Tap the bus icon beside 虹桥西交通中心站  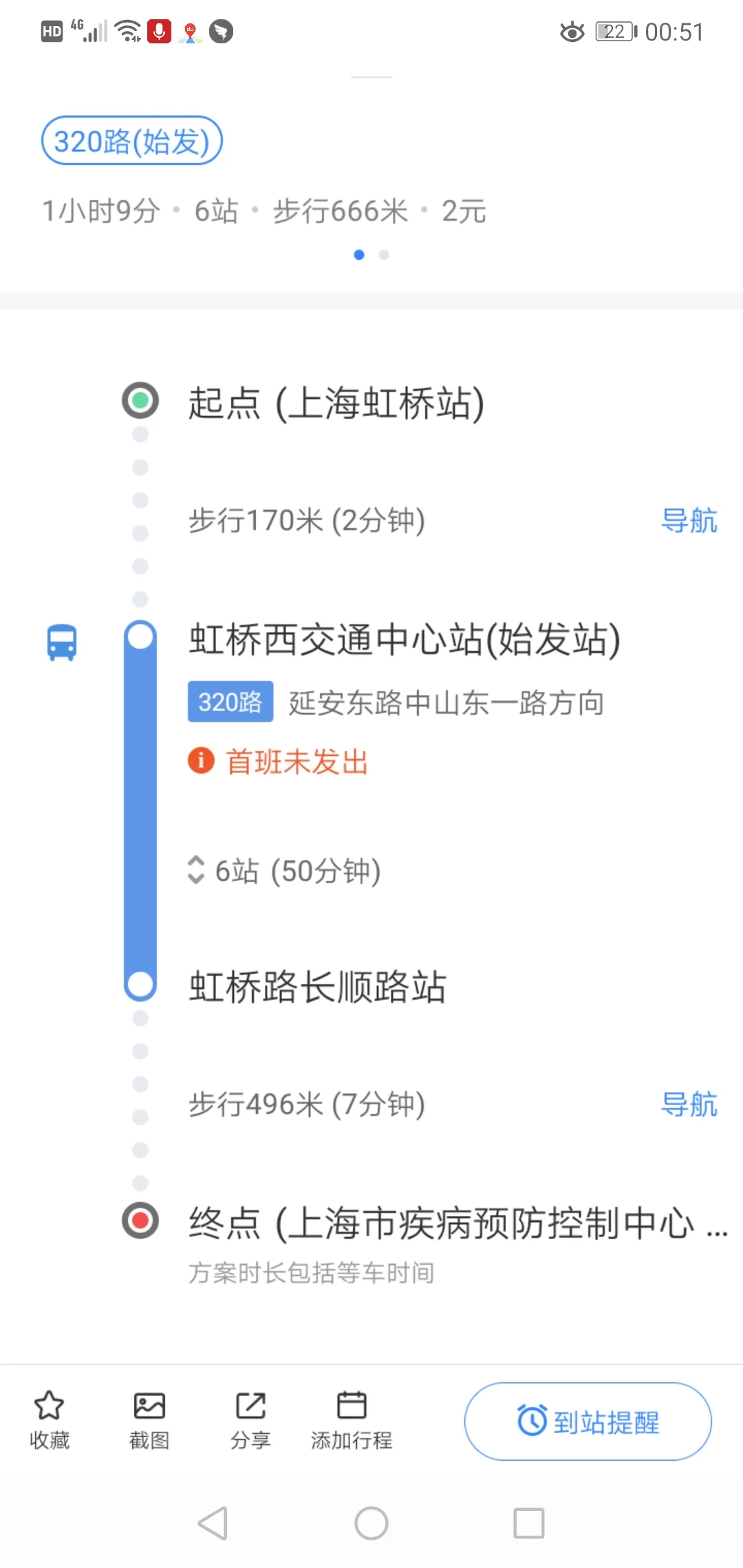[x=61, y=642]
